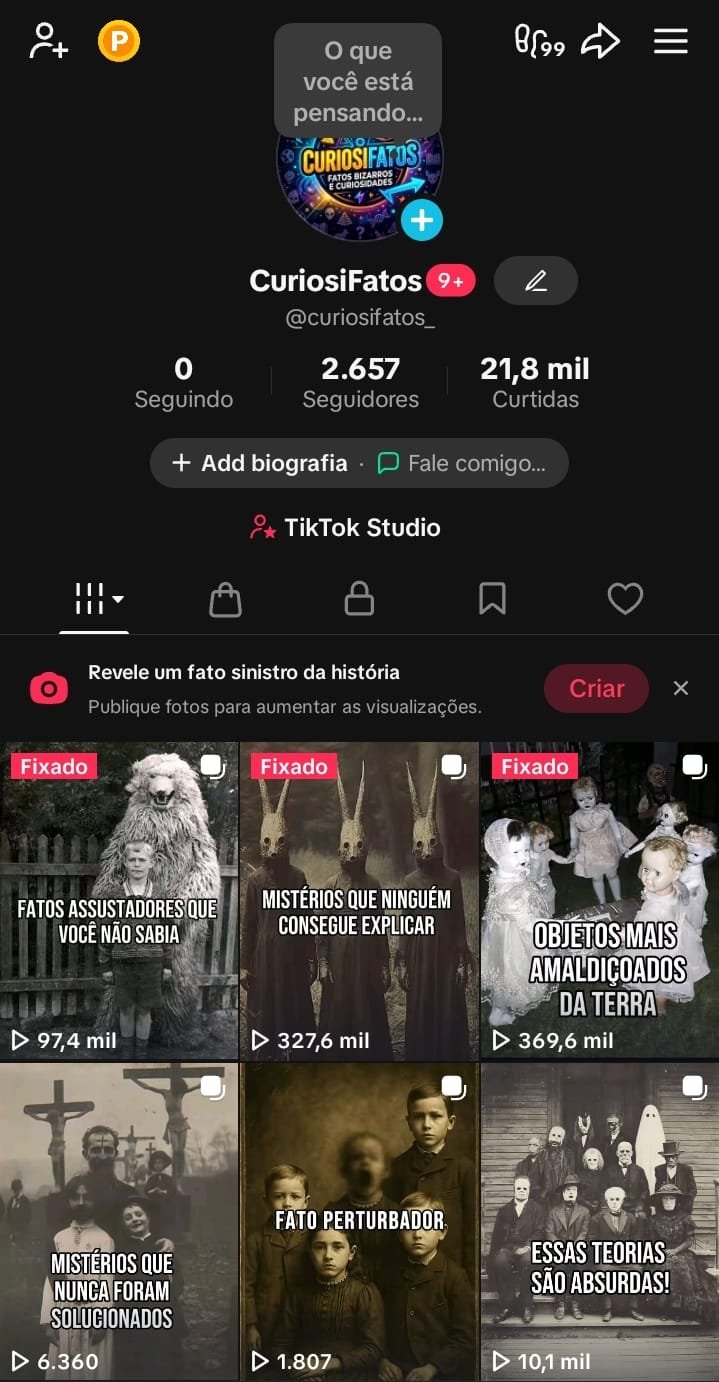Open 'Mistérios que ninguém consegue explicar' post
Screen dimensions: 719x1382
[x=359, y=900]
